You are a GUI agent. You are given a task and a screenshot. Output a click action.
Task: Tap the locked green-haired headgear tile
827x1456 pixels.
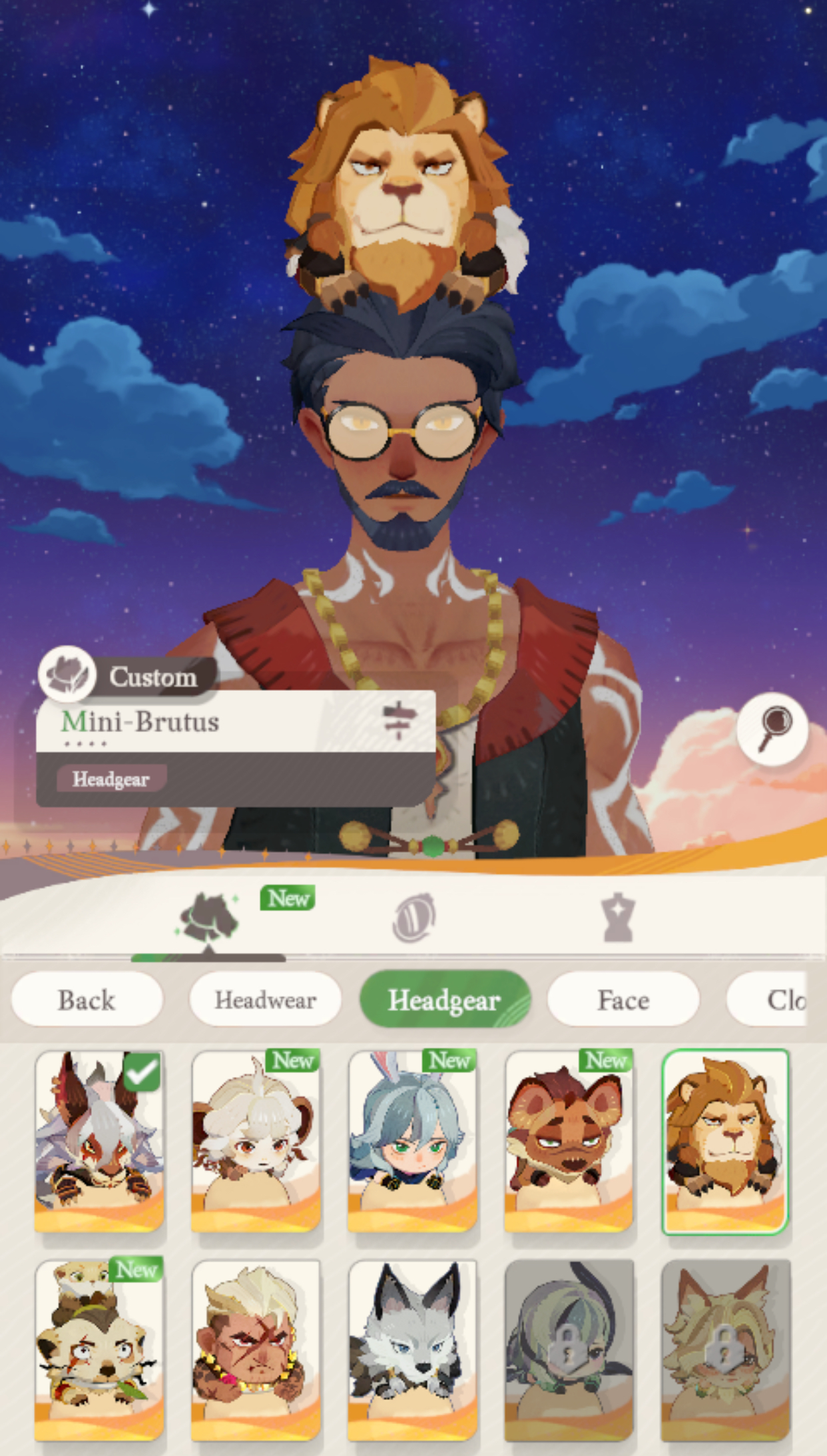[x=569, y=1351]
